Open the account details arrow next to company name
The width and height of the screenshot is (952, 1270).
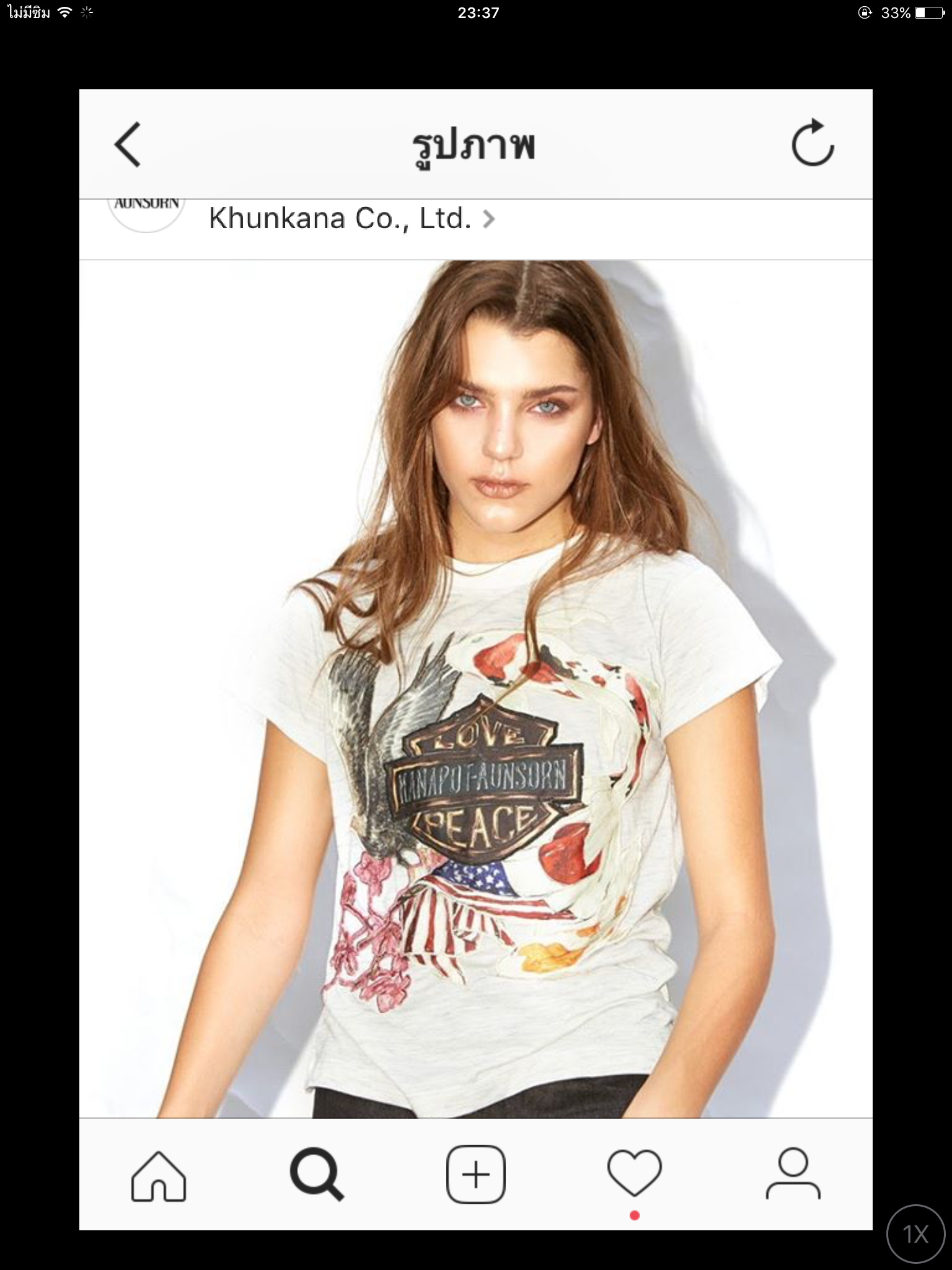[x=490, y=218]
